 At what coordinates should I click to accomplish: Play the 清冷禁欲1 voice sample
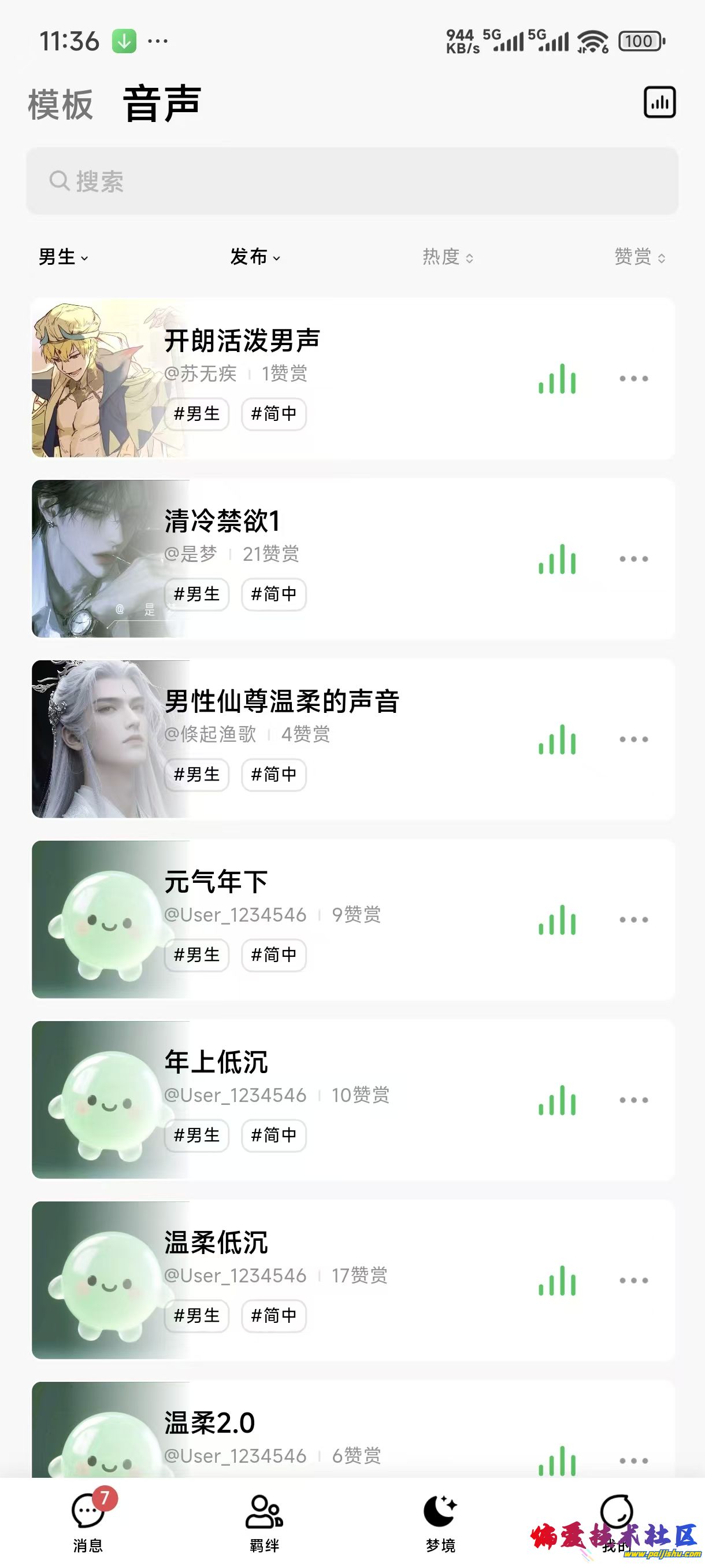(556, 559)
